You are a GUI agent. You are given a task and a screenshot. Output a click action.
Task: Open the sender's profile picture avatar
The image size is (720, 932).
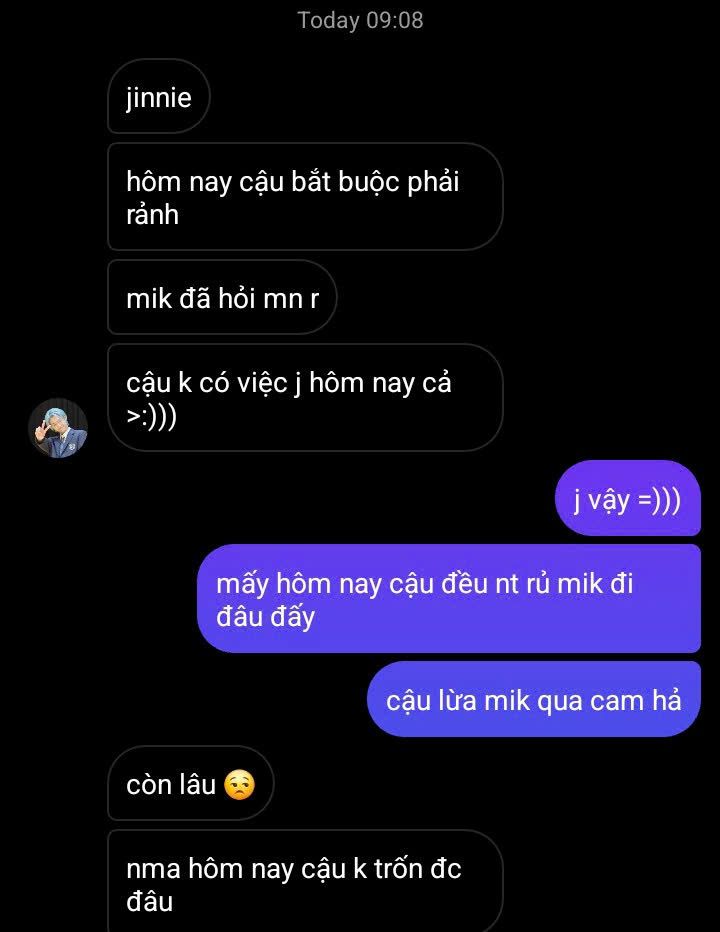(x=58, y=427)
